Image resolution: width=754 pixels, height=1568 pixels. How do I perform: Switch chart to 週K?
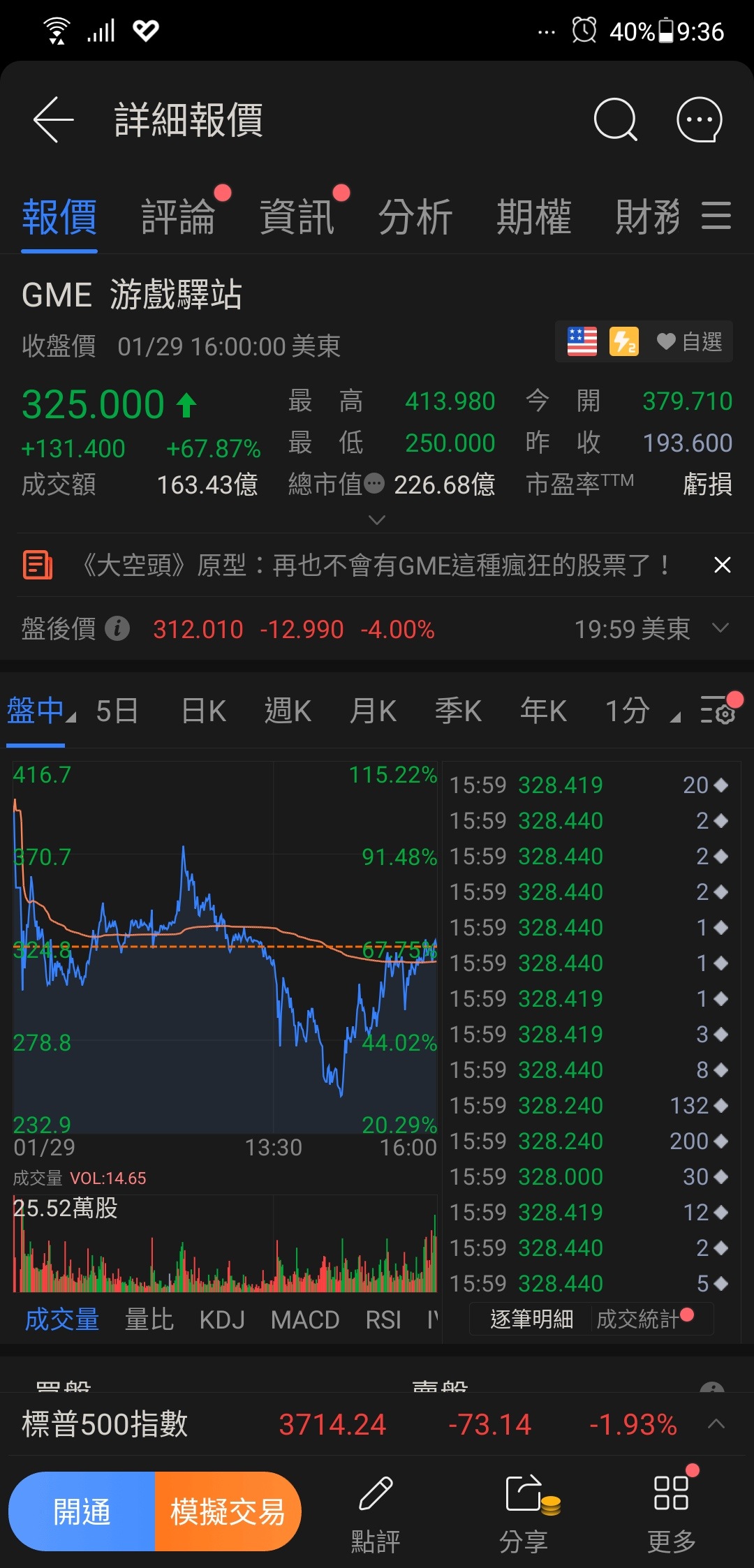pos(288,711)
